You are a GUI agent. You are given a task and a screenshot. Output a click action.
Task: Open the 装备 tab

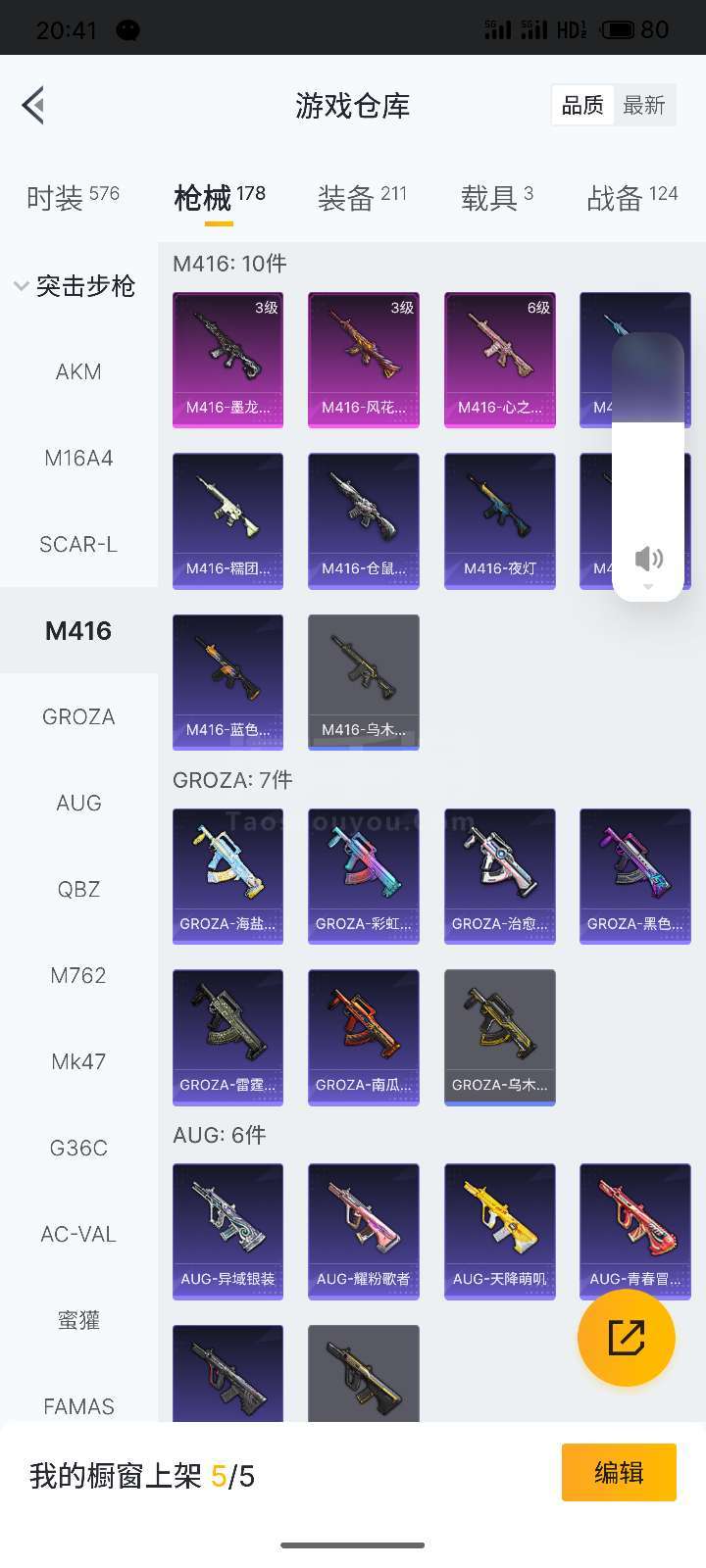[362, 197]
